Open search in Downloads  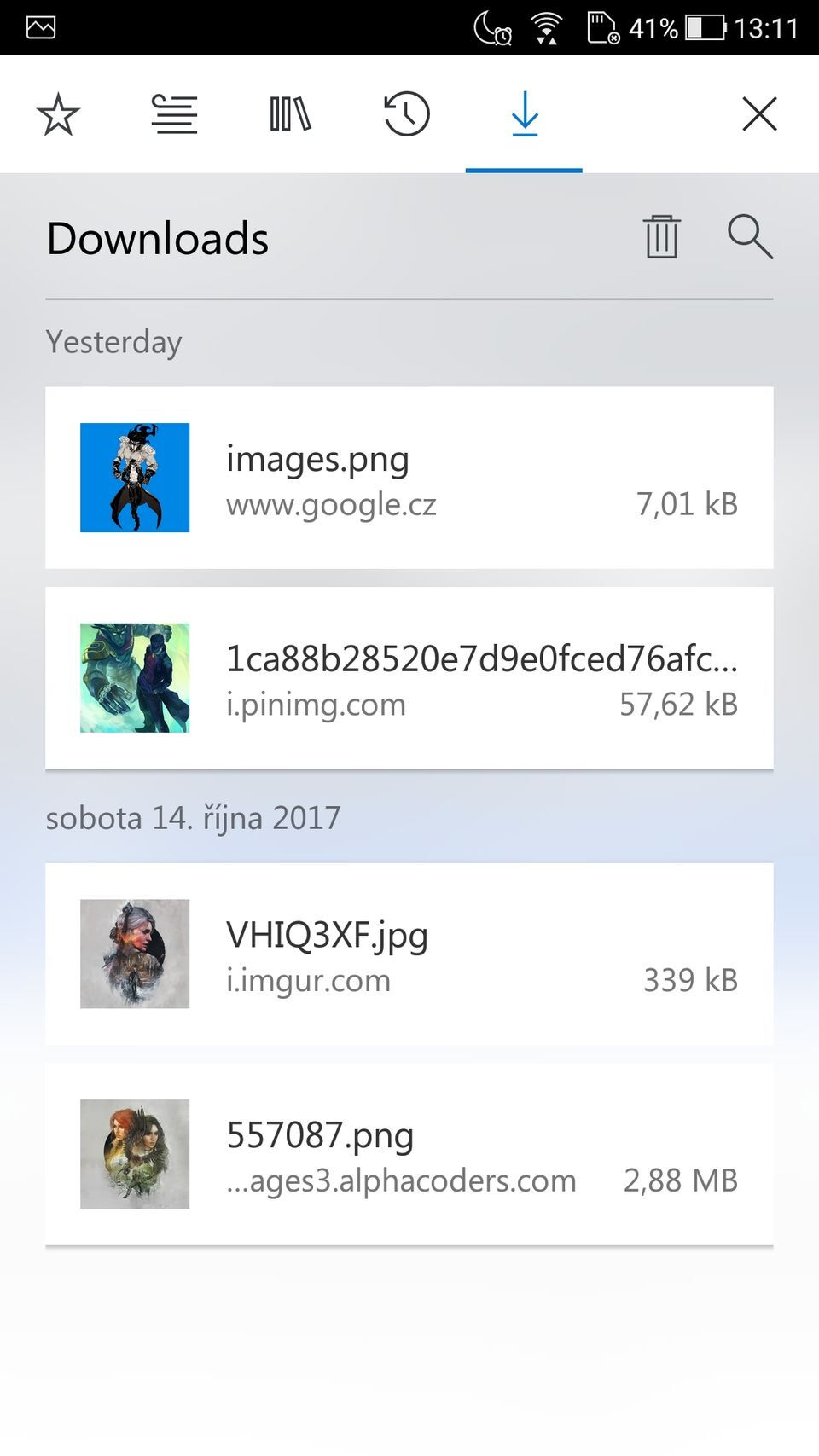750,238
